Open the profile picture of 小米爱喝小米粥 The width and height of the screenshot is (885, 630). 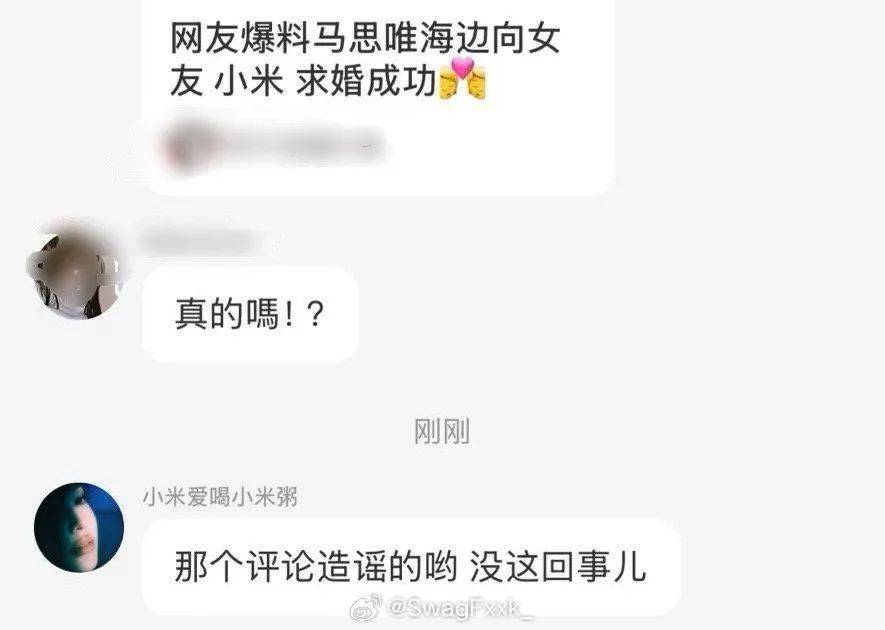pyautogui.click(x=78, y=527)
